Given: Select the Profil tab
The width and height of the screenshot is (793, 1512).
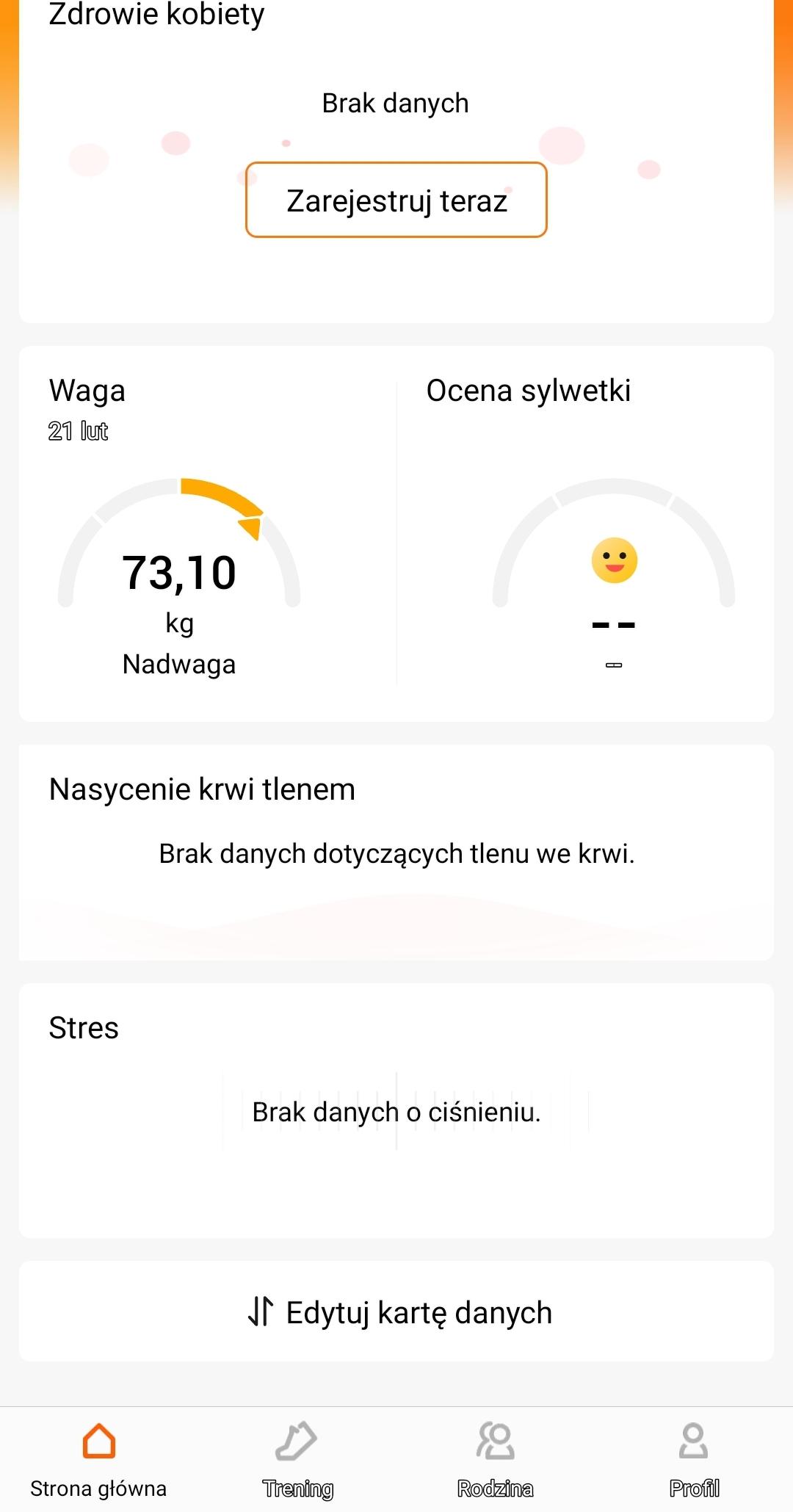Looking at the screenshot, I should tap(694, 1458).
